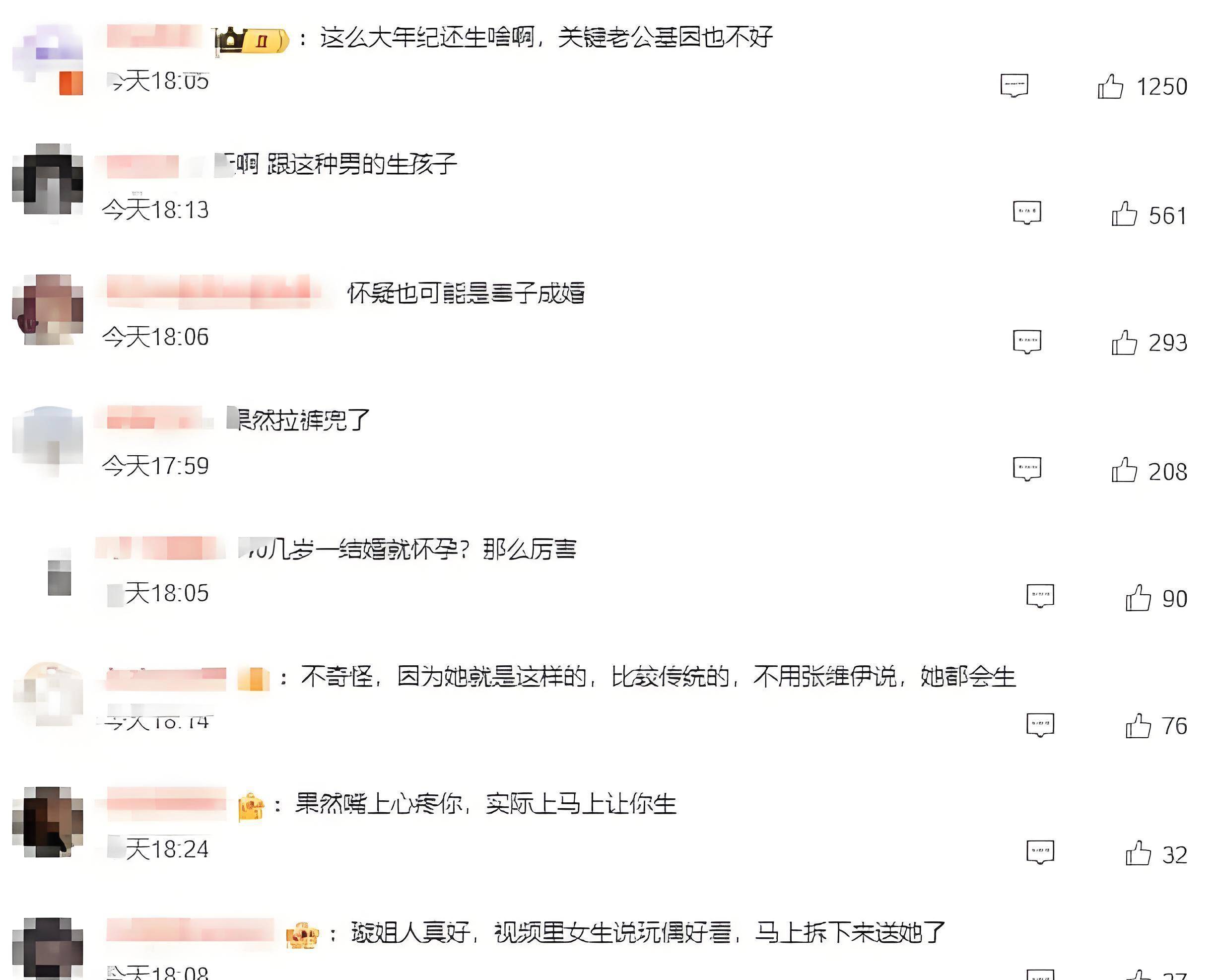1215x980 pixels.
Task: Like the comment with 293 likes
Action: click(x=1124, y=343)
